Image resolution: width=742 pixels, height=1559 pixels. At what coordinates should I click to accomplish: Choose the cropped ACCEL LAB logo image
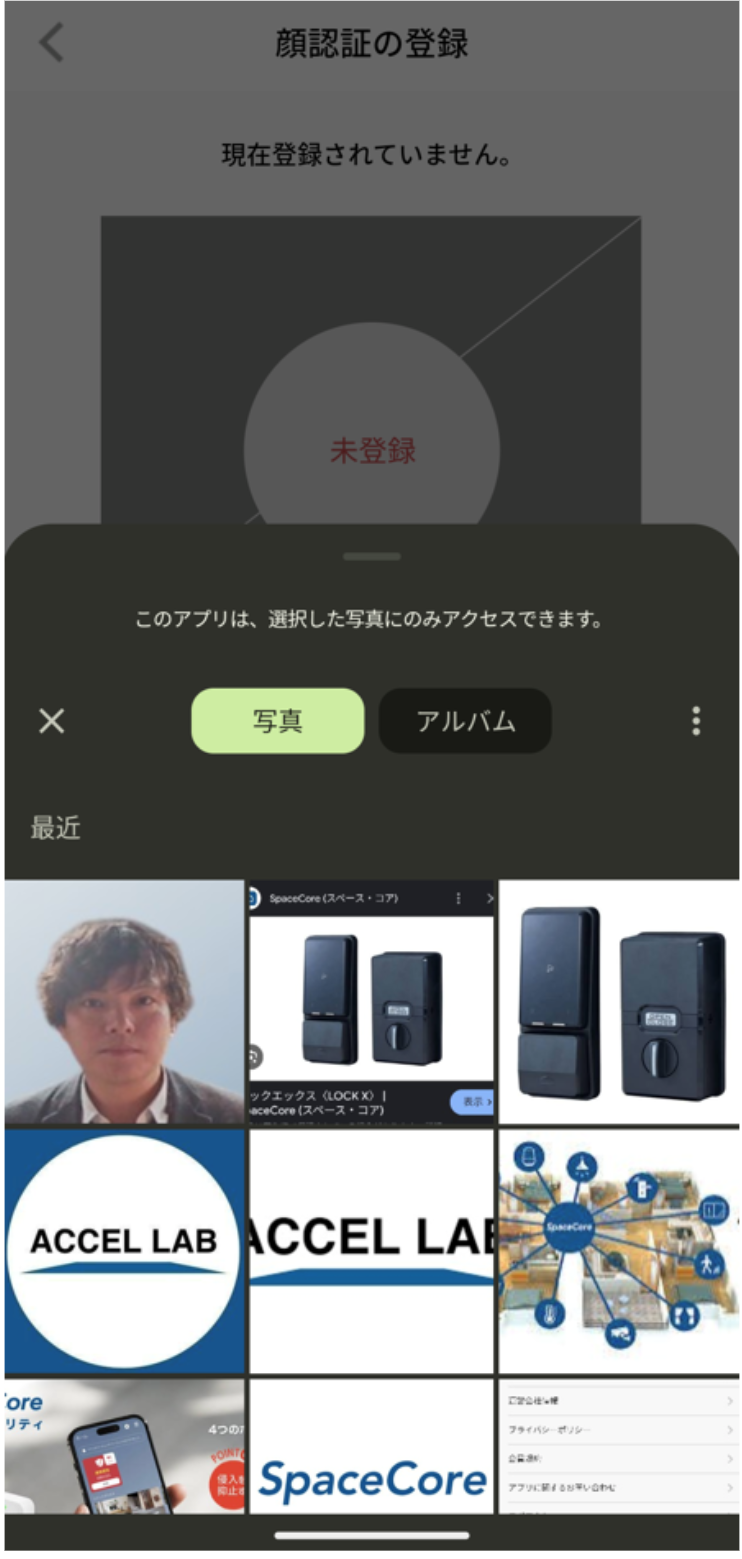pyautogui.click(x=371, y=1251)
